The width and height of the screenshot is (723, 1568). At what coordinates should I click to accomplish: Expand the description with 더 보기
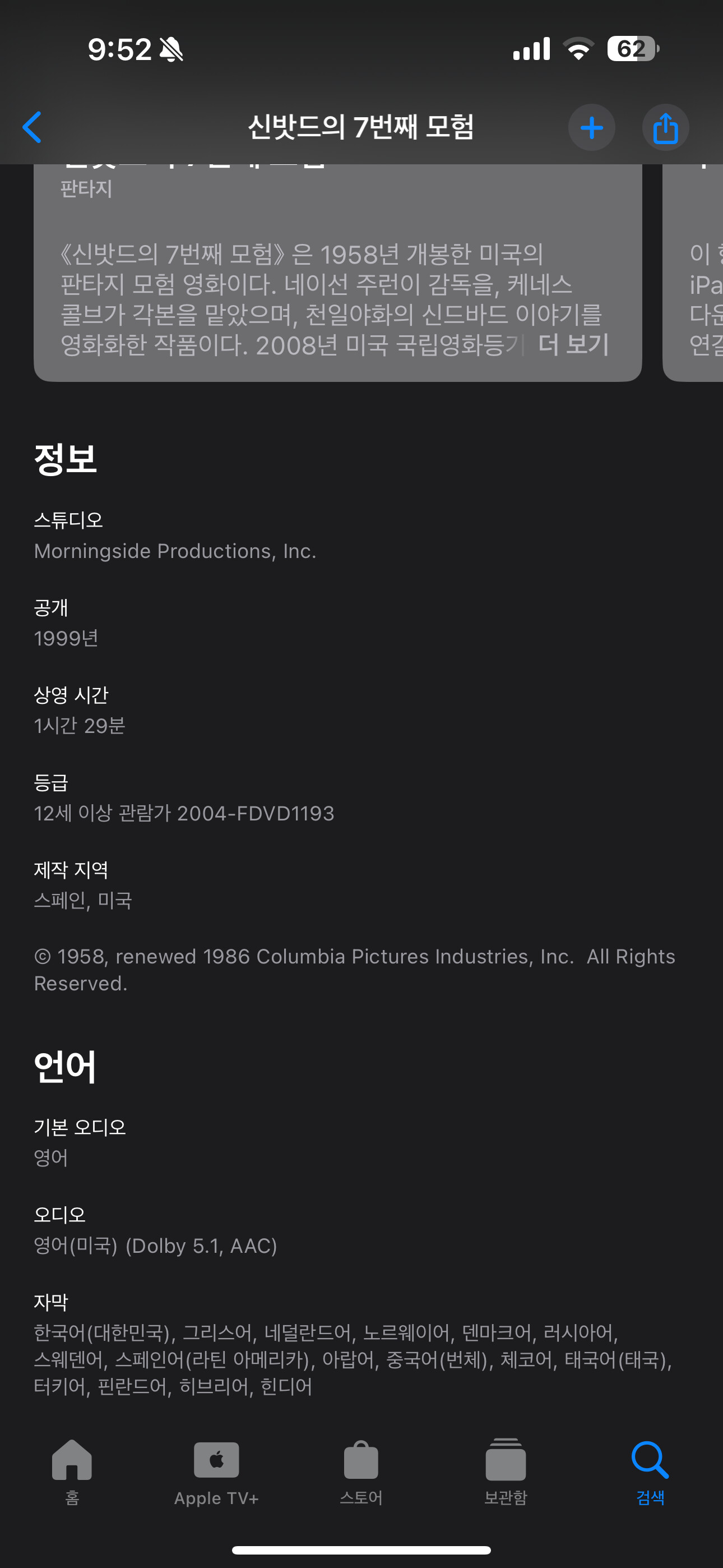pos(573,344)
